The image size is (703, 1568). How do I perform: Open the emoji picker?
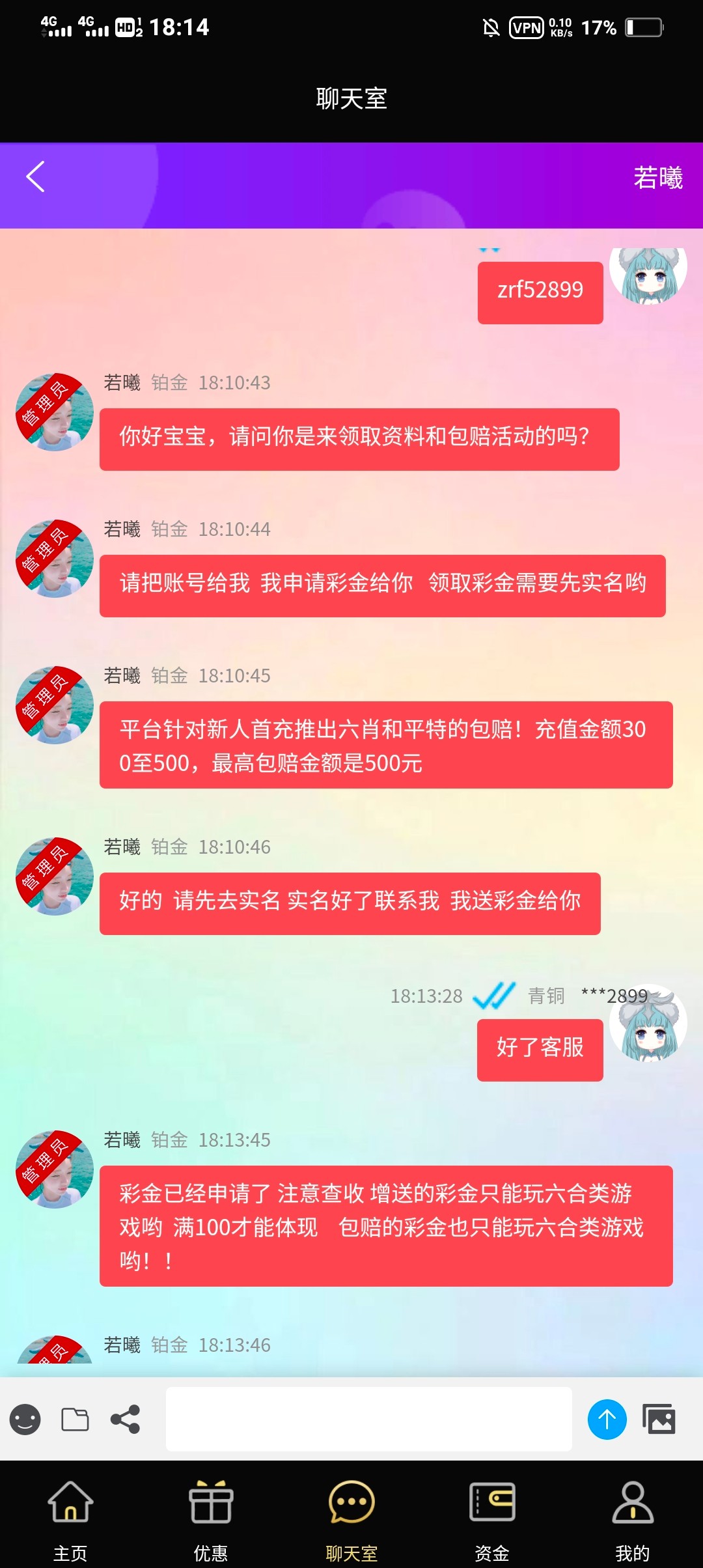25,1419
